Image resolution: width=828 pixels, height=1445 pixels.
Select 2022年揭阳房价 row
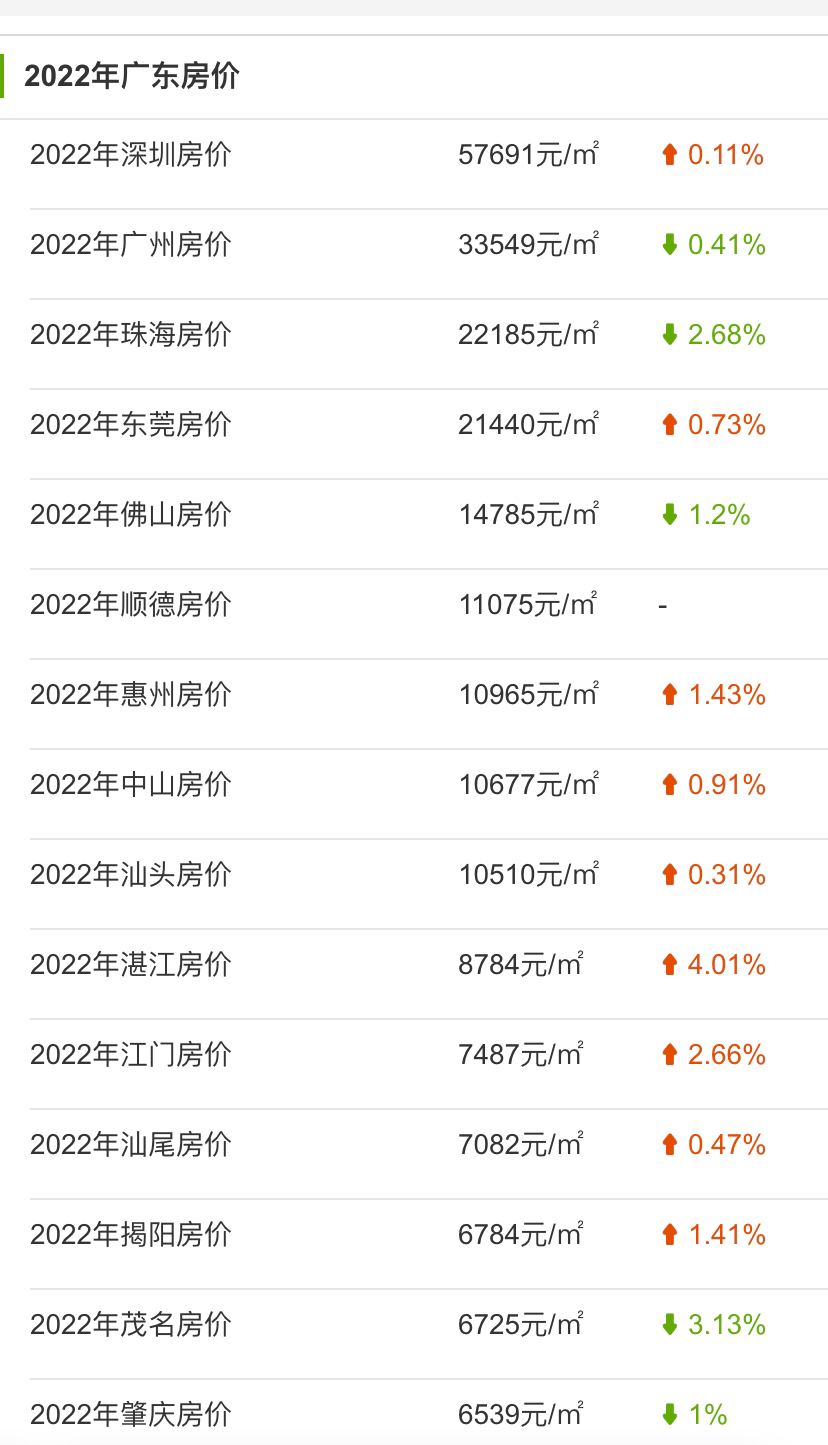click(x=131, y=1235)
